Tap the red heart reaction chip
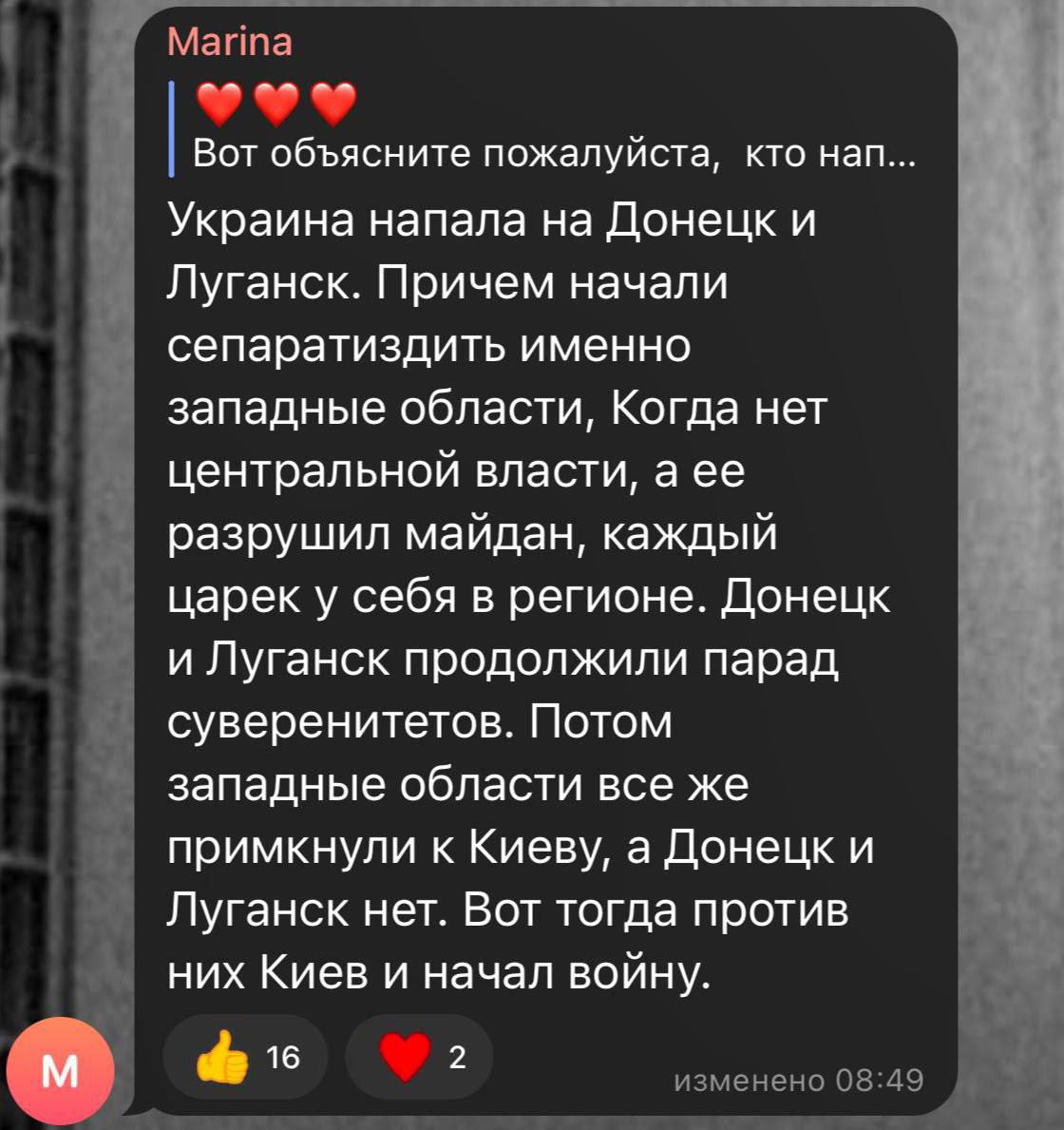 coord(419,1057)
